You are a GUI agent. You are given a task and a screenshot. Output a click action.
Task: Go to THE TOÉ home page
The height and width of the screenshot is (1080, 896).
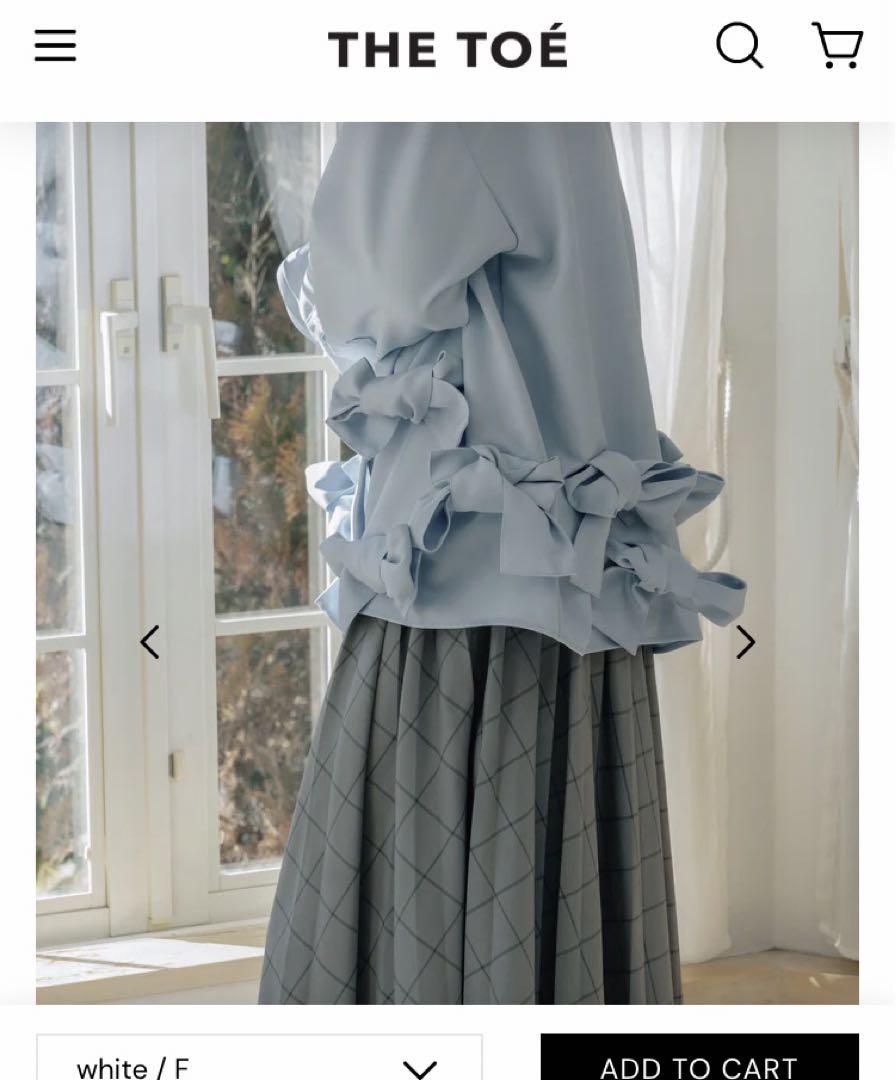point(447,49)
